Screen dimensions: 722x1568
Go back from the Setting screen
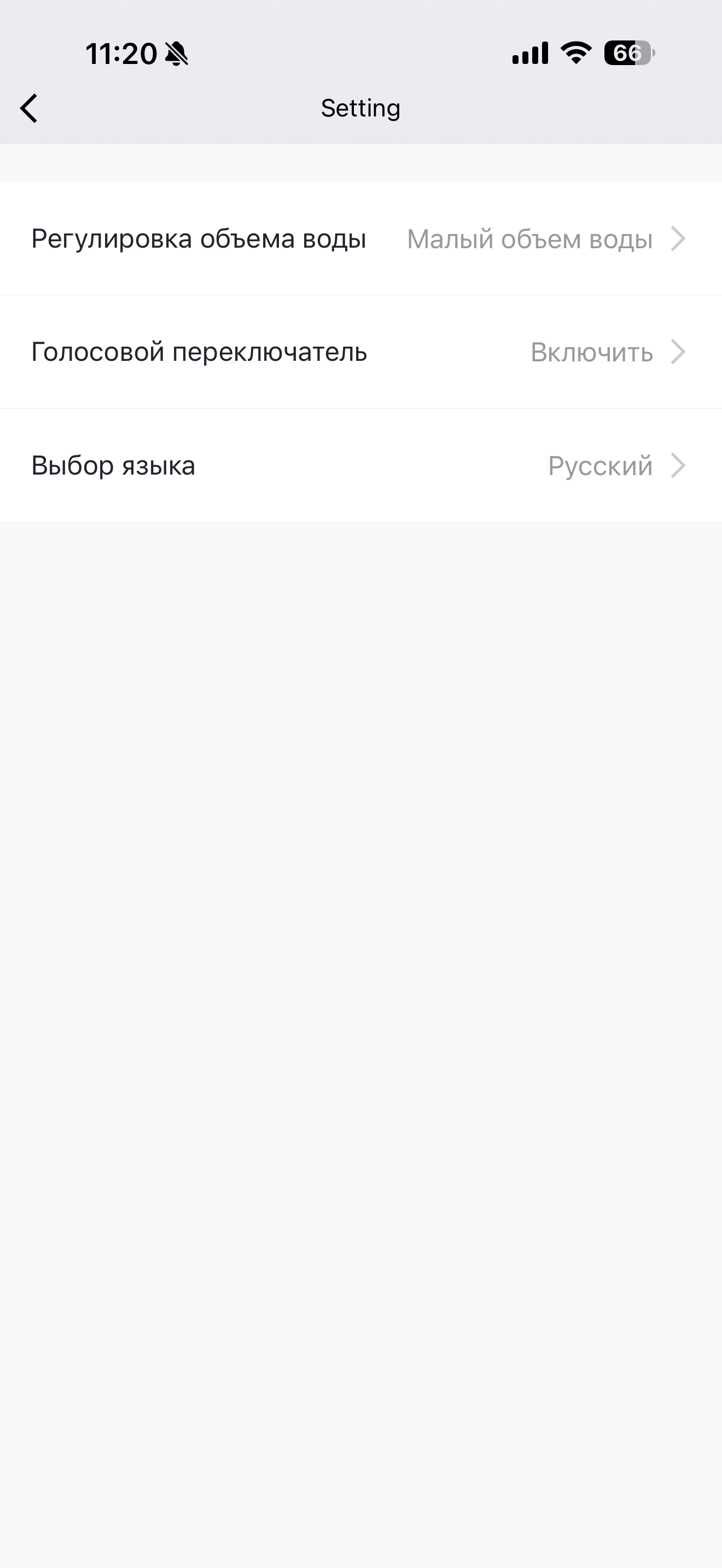pos(29,108)
